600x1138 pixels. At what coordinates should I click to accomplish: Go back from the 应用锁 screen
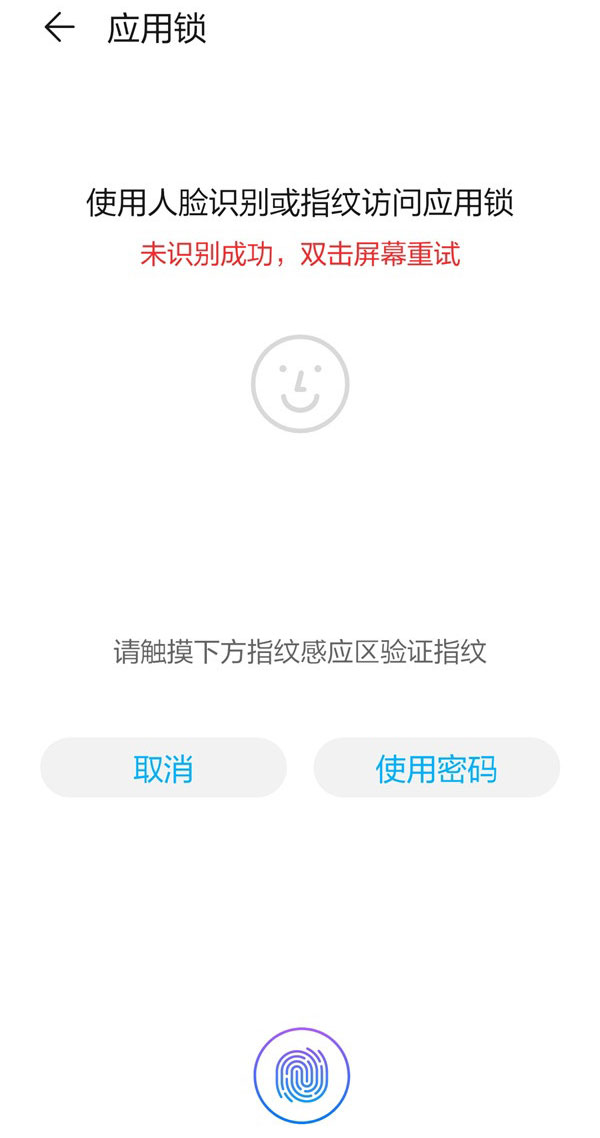(59, 28)
